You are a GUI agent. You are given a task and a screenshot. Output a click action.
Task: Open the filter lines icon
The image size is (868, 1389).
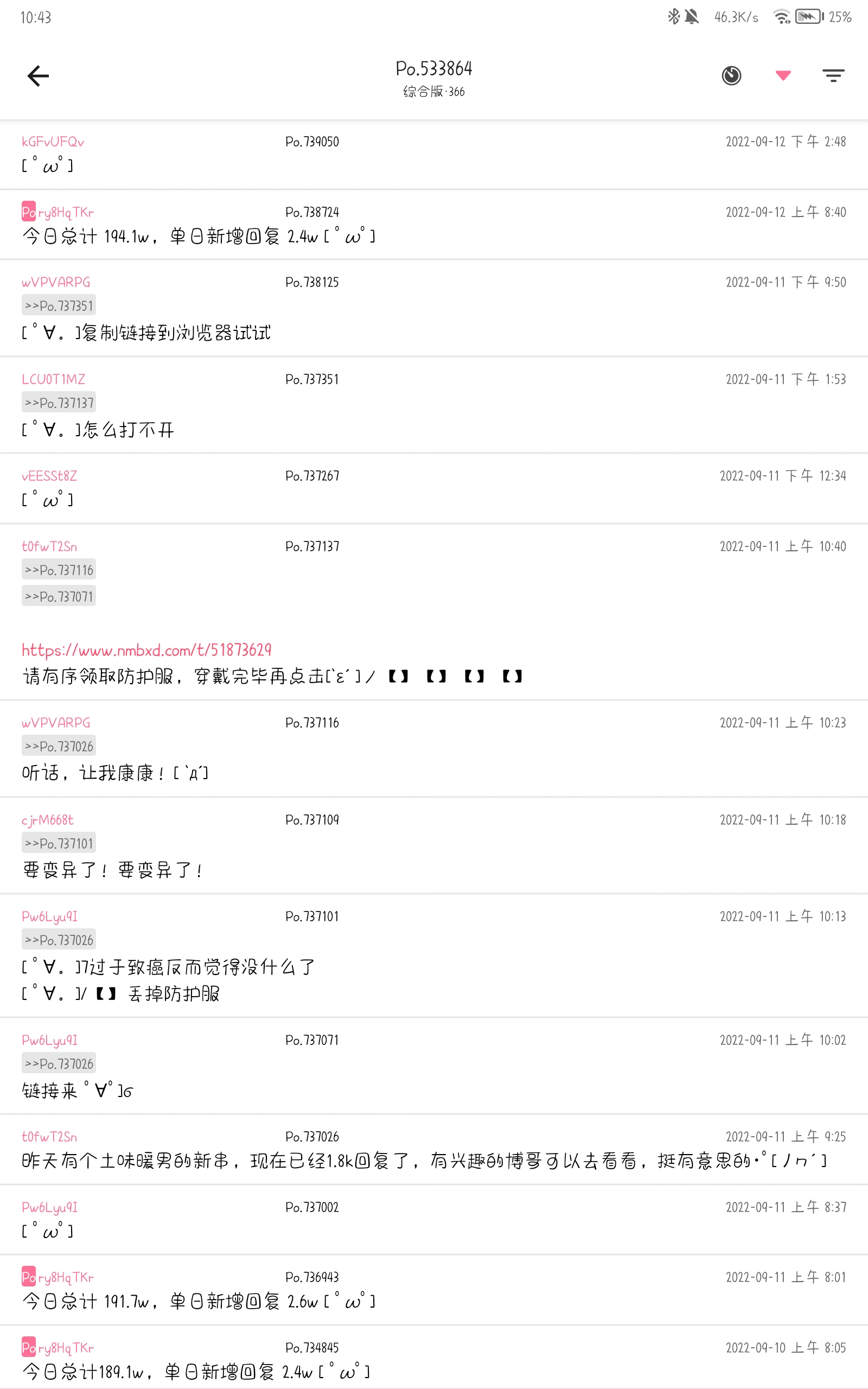[833, 76]
